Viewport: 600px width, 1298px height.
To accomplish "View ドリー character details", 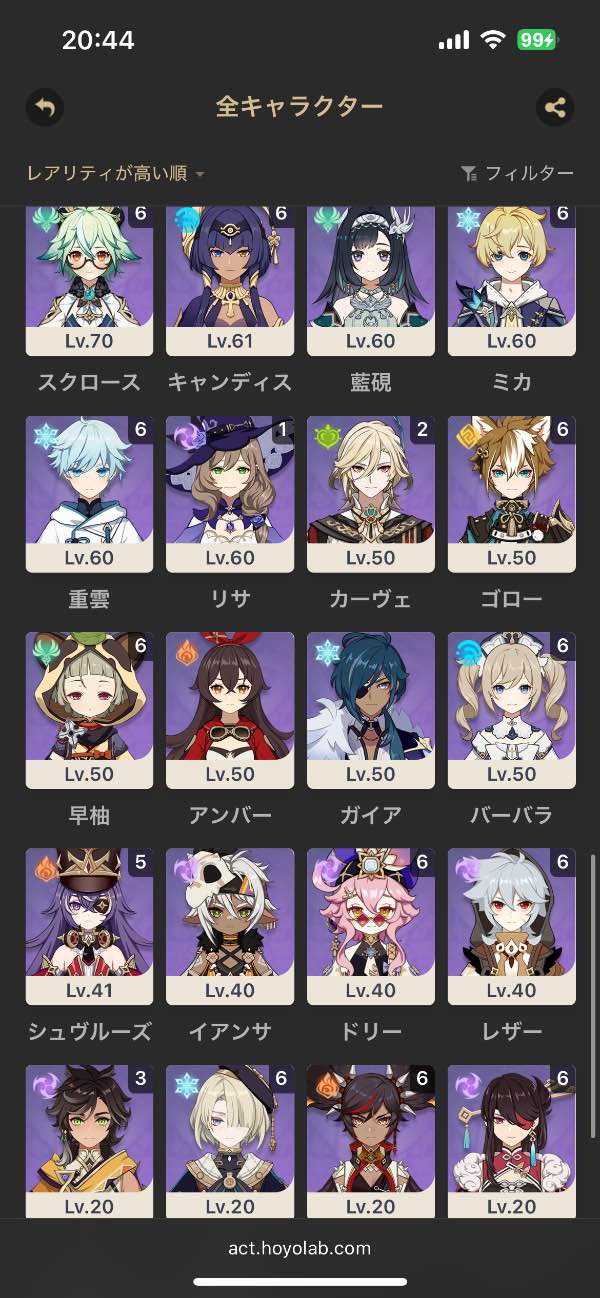I will coord(371,926).
